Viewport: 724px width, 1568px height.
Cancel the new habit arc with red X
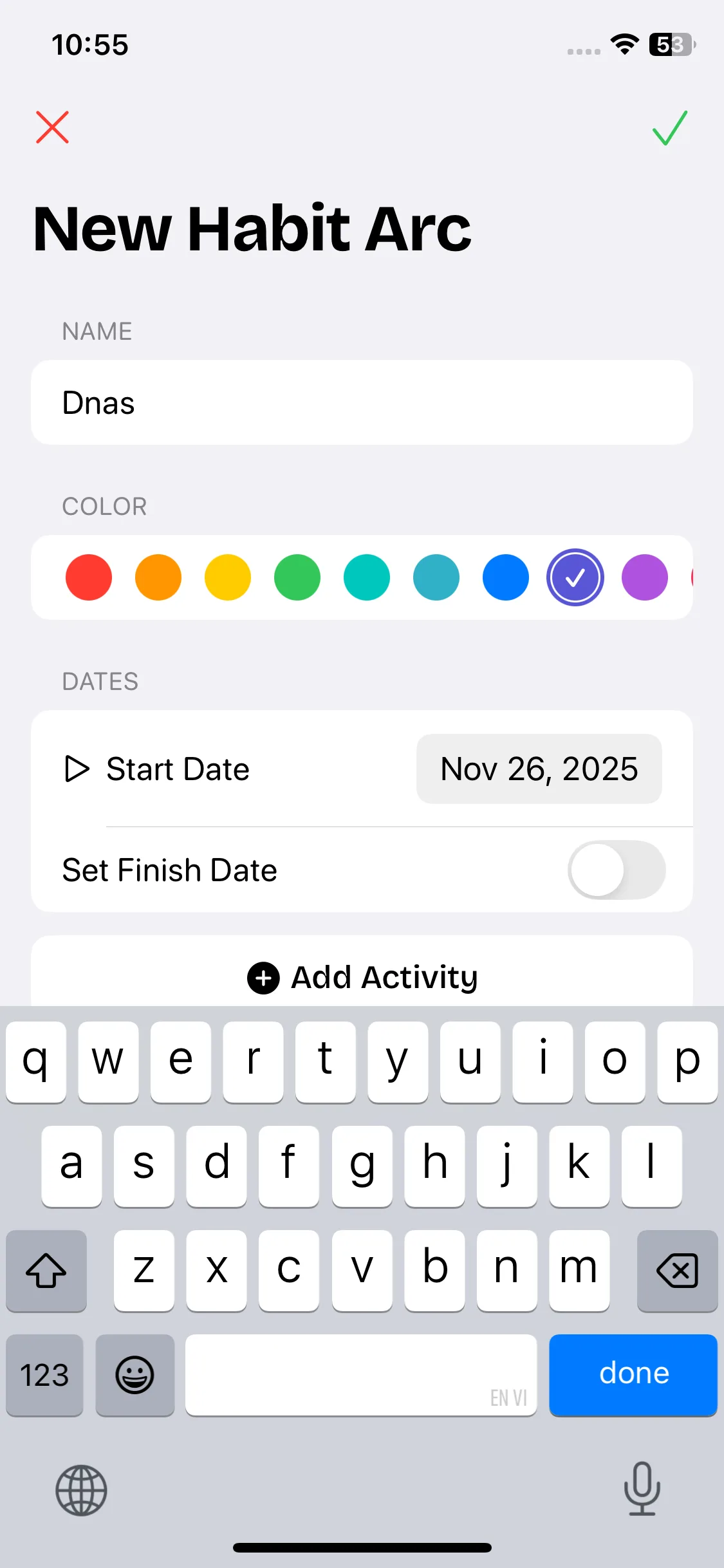tap(52, 127)
